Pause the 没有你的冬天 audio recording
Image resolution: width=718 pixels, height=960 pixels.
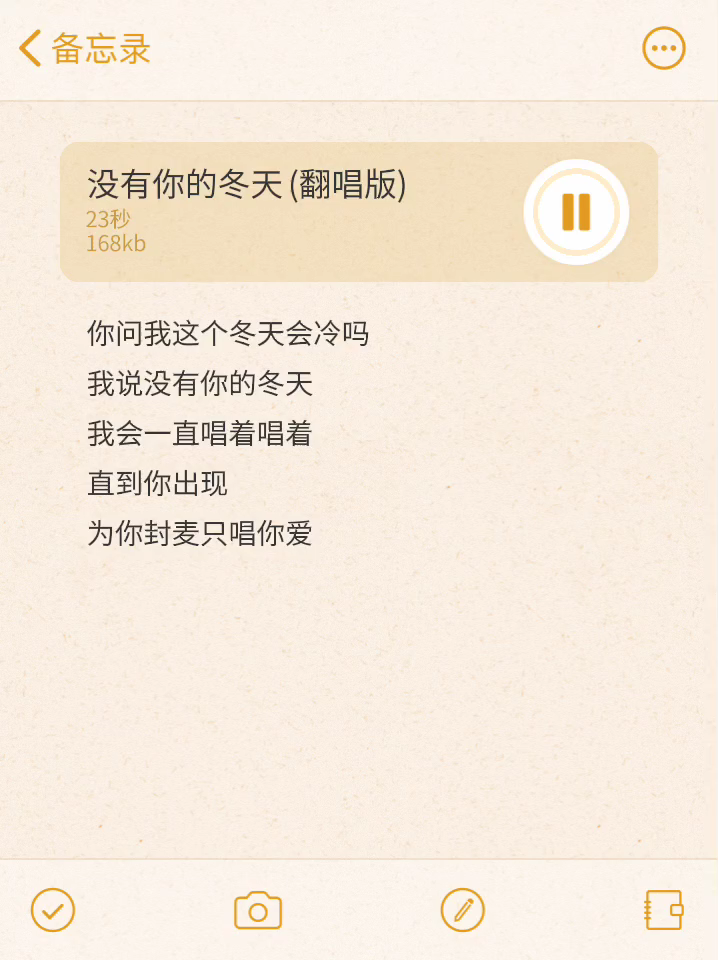(x=576, y=212)
